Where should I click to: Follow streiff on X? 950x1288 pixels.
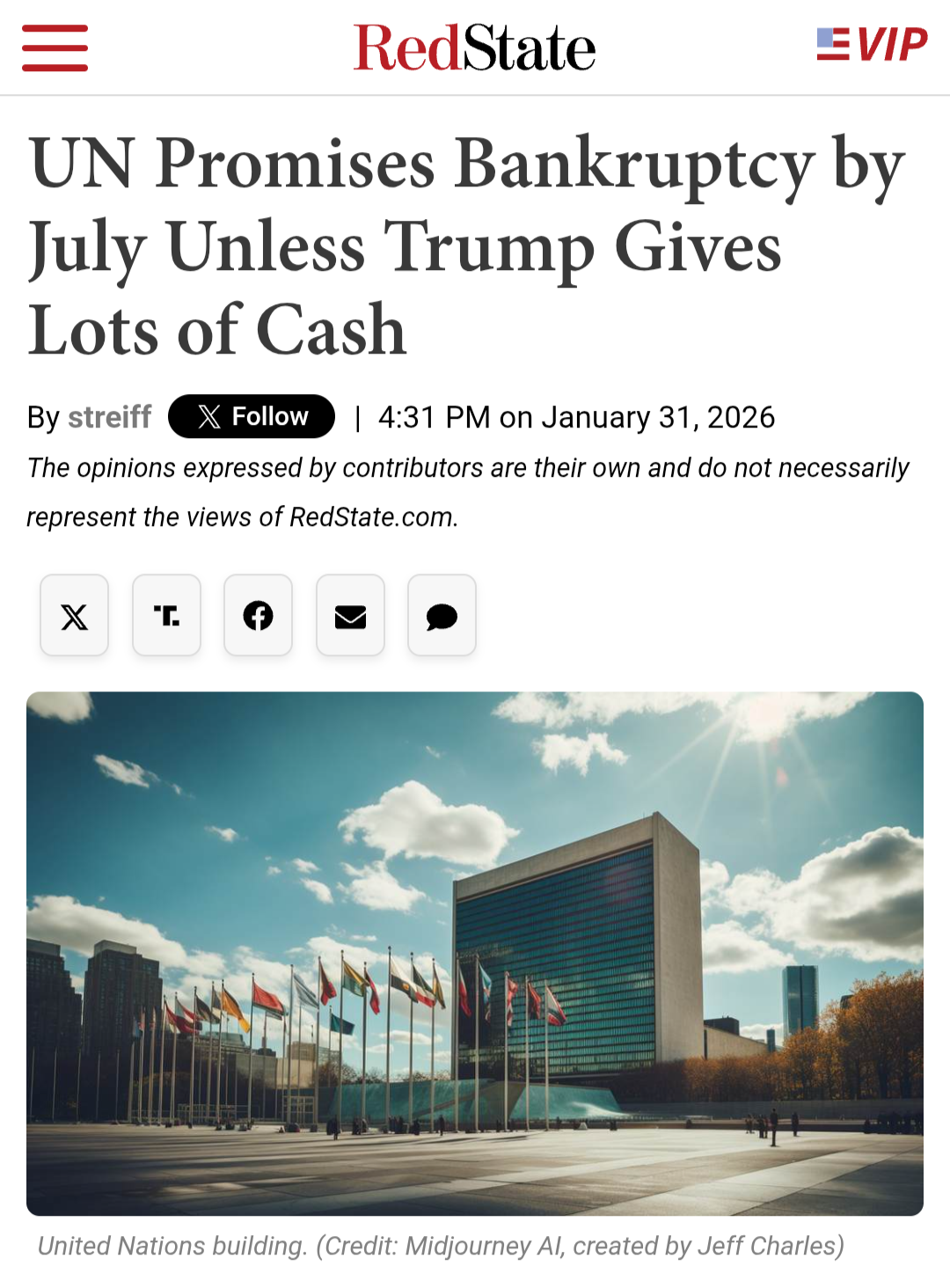pyautogui.click(x=252, y=416)
